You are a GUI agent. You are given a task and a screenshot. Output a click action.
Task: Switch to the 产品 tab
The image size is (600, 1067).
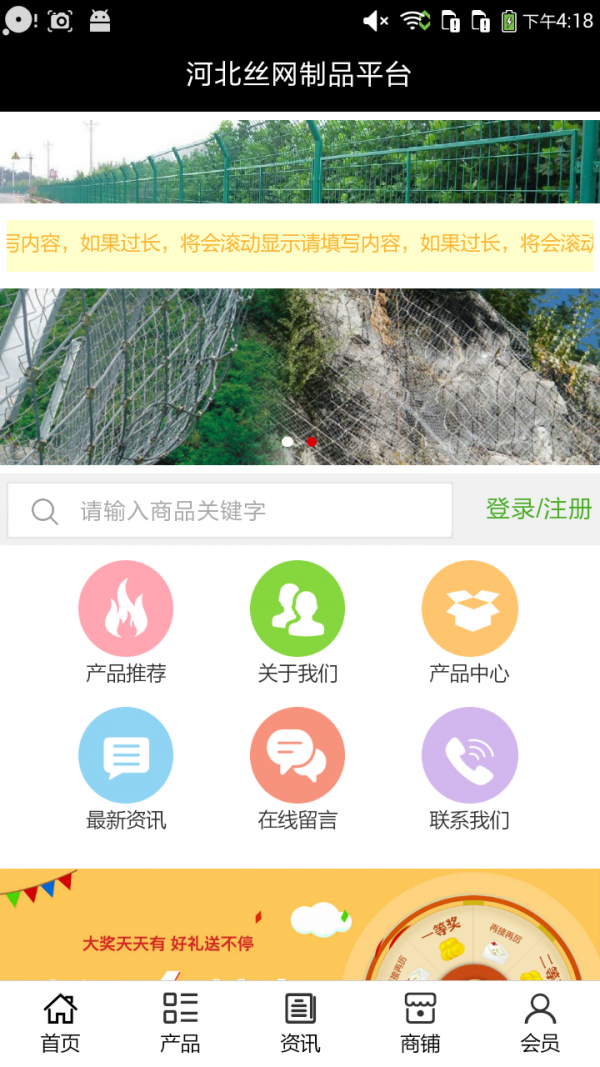point(180,1023)
